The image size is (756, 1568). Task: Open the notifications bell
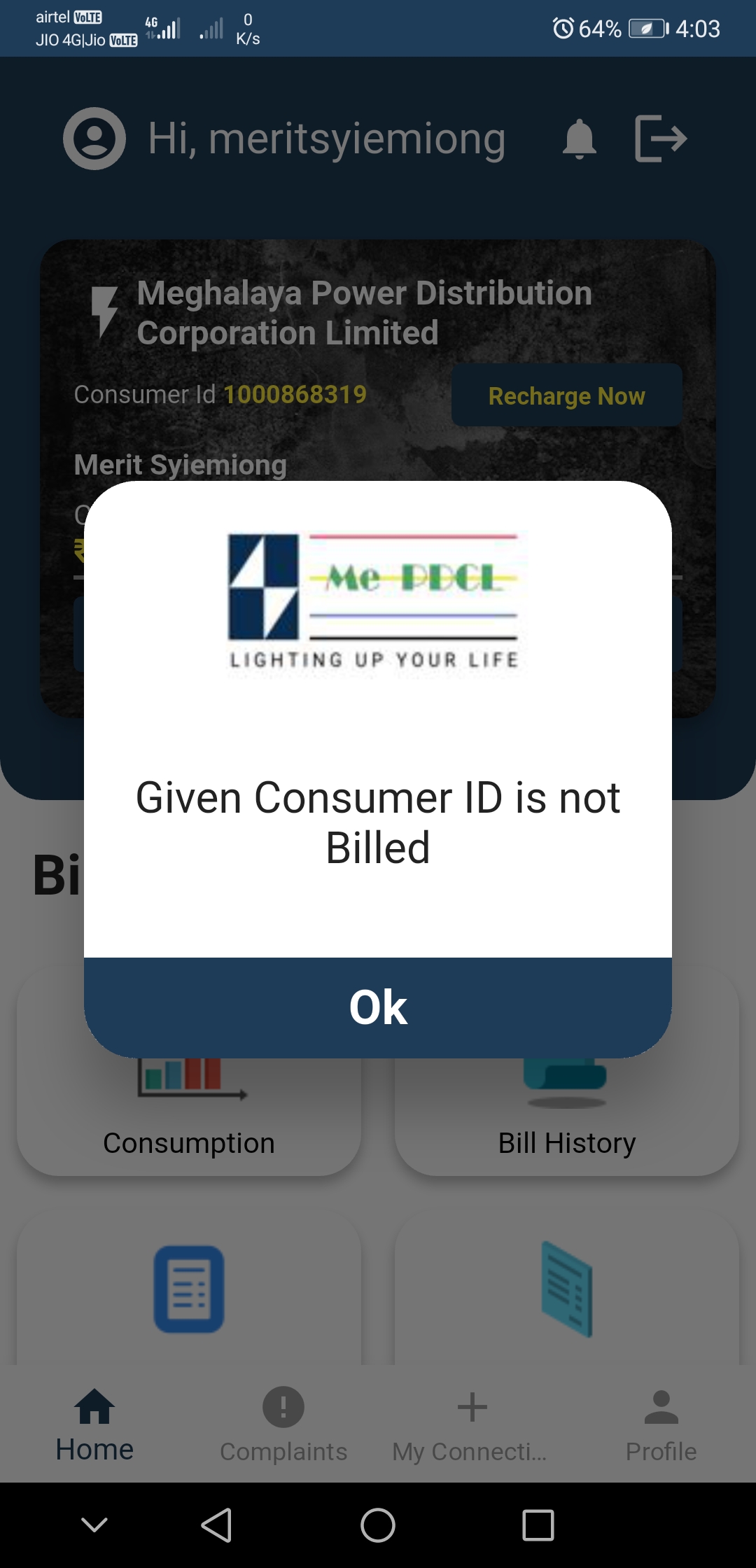(x=579, y=139)
